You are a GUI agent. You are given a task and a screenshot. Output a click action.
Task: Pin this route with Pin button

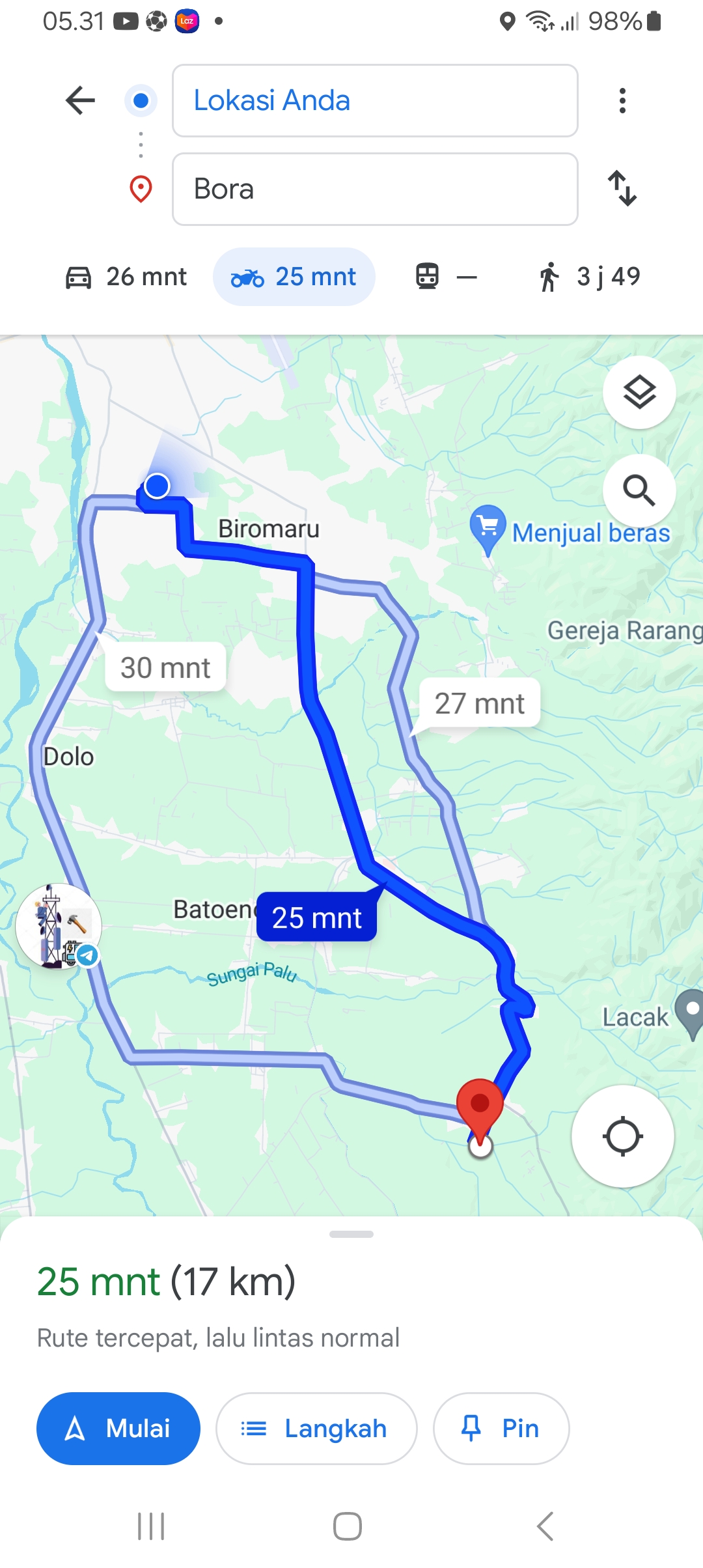pos(501,1429)
